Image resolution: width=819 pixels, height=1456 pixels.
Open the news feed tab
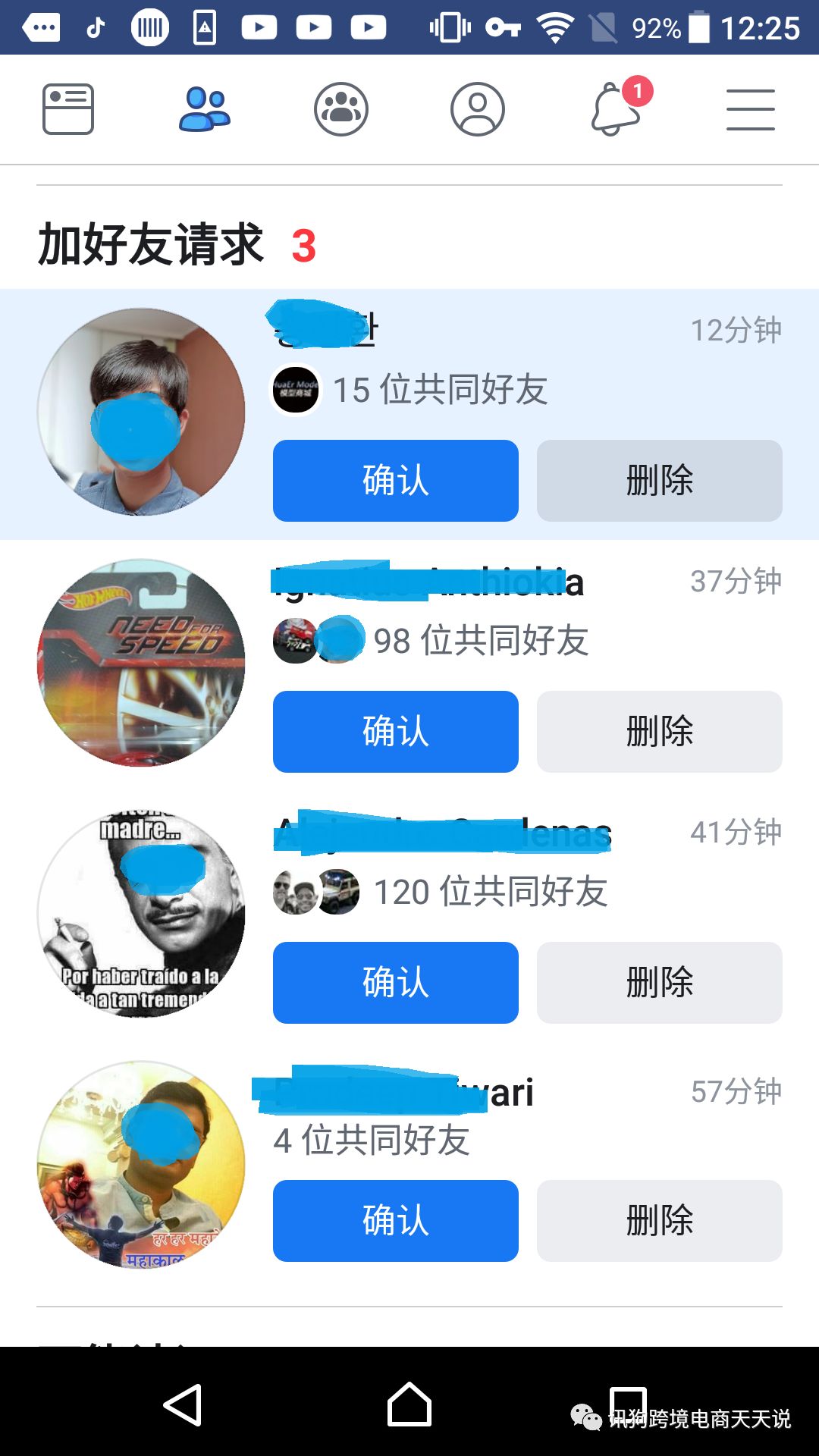coord(68,109)
